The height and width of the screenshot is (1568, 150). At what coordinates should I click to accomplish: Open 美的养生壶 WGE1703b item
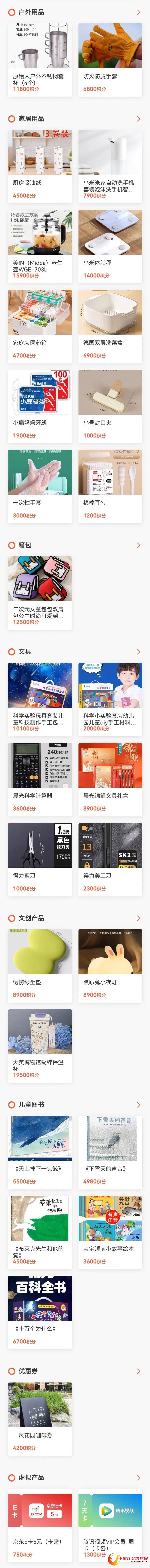pos(40,243)
